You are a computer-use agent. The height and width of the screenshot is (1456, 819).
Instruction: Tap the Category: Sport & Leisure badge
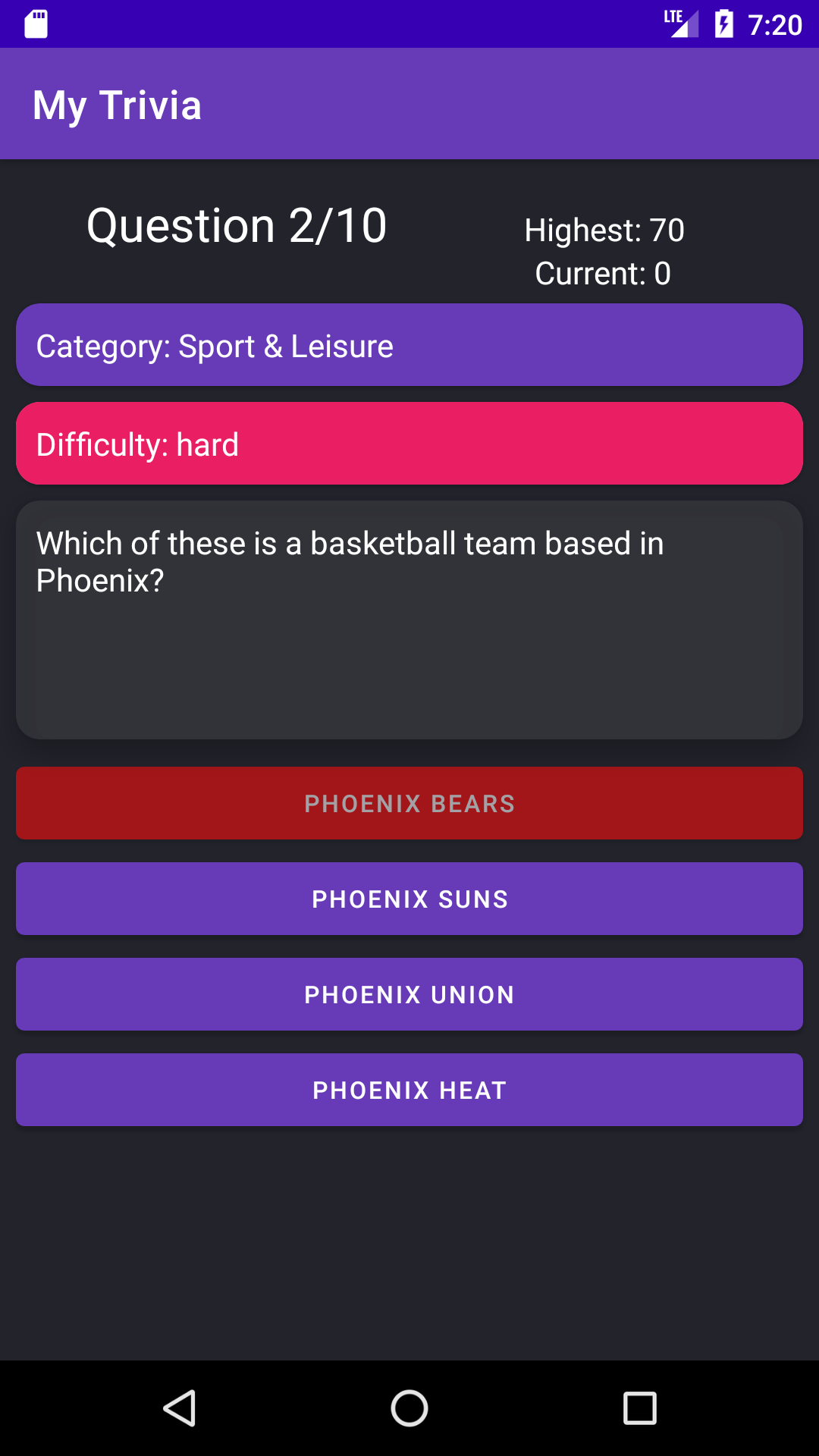[x=409, y=344]
